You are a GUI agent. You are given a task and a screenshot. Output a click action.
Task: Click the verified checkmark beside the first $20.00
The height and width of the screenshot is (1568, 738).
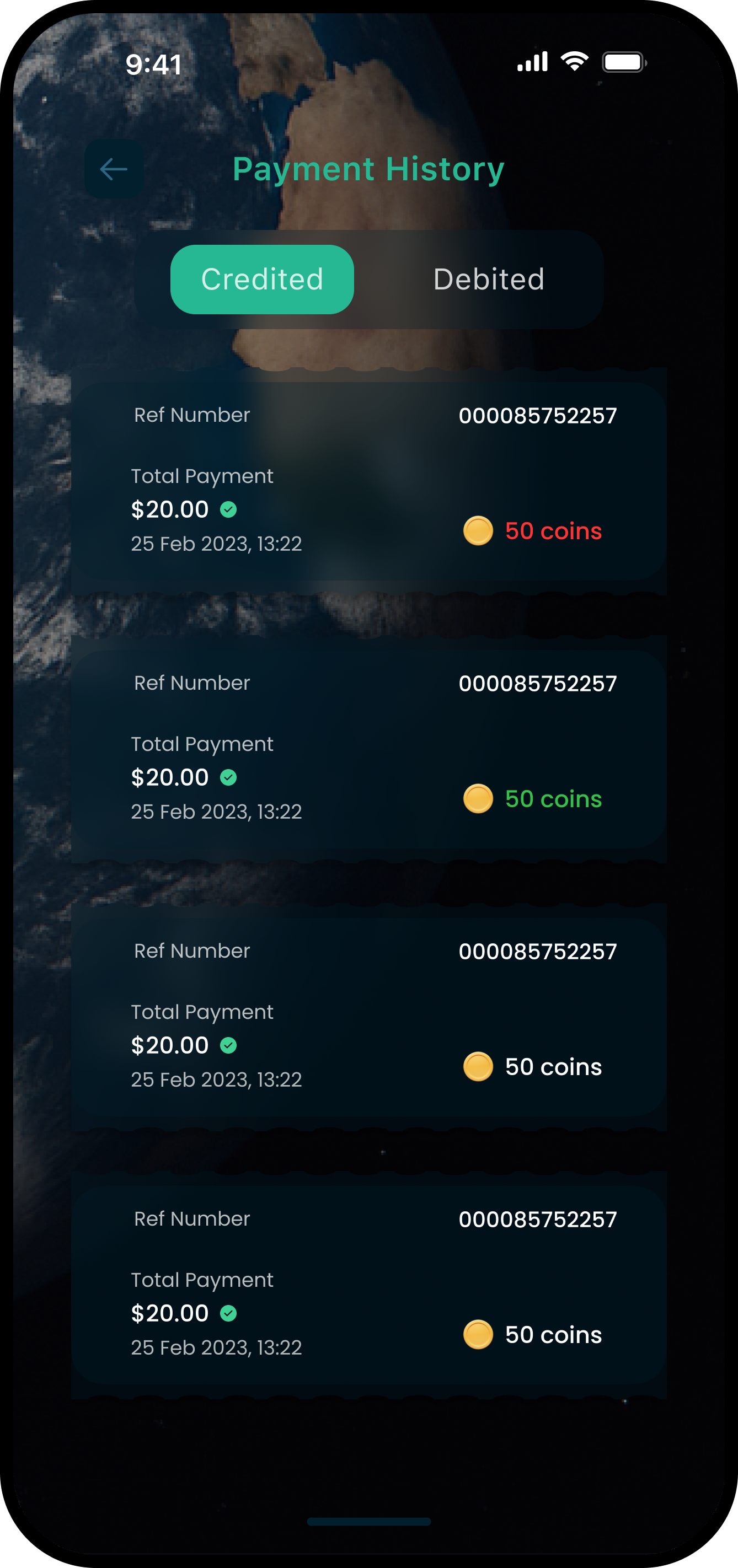(229, 509)
